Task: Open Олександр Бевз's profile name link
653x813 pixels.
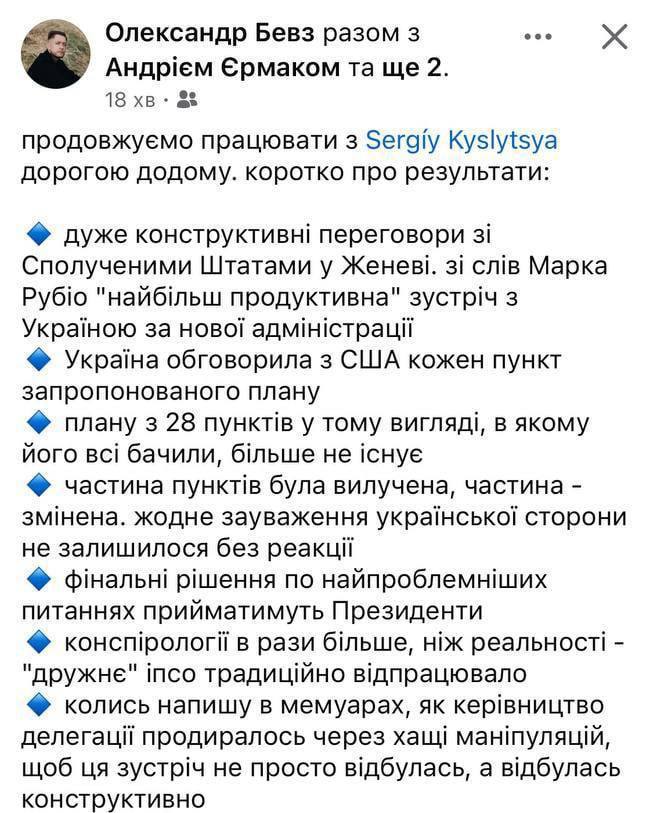Action: pos(211,34)
